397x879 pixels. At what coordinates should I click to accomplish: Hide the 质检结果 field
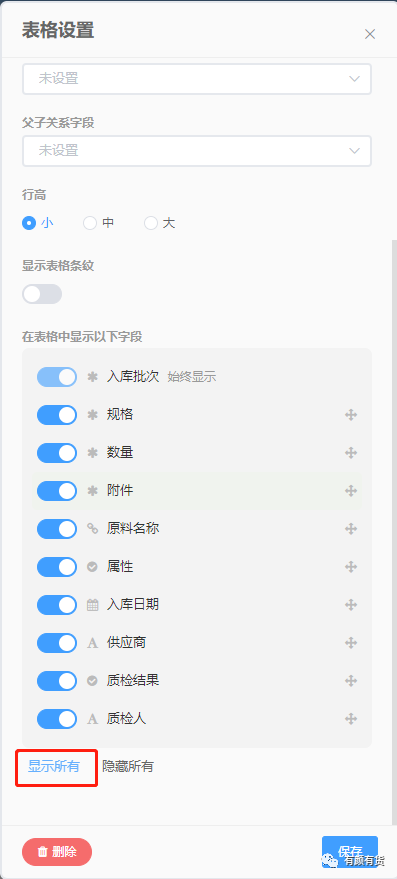57,681
